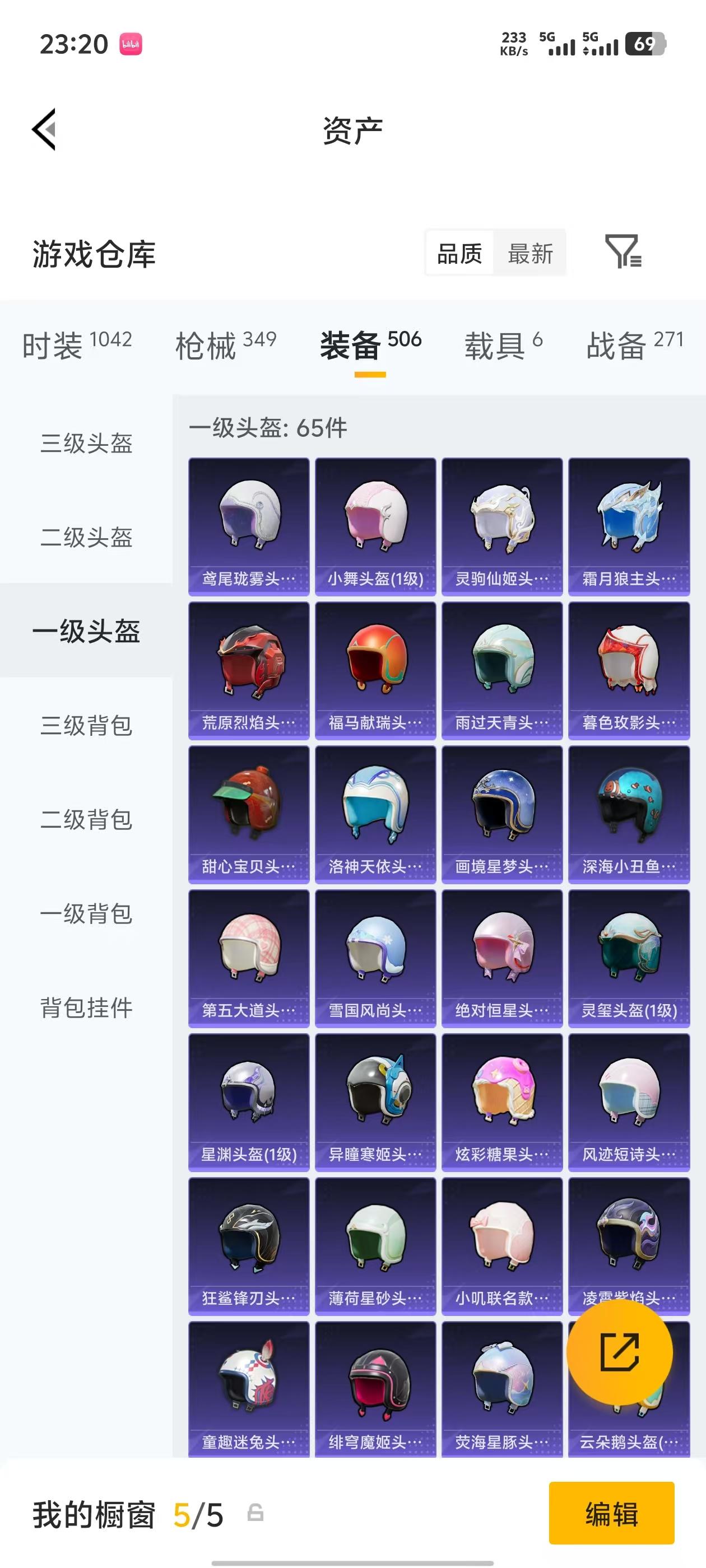Image resolution: width=706 pixels, height=1568 pixels.
Task: Switch sorting back to 品质
Action: tap(460, 254)
